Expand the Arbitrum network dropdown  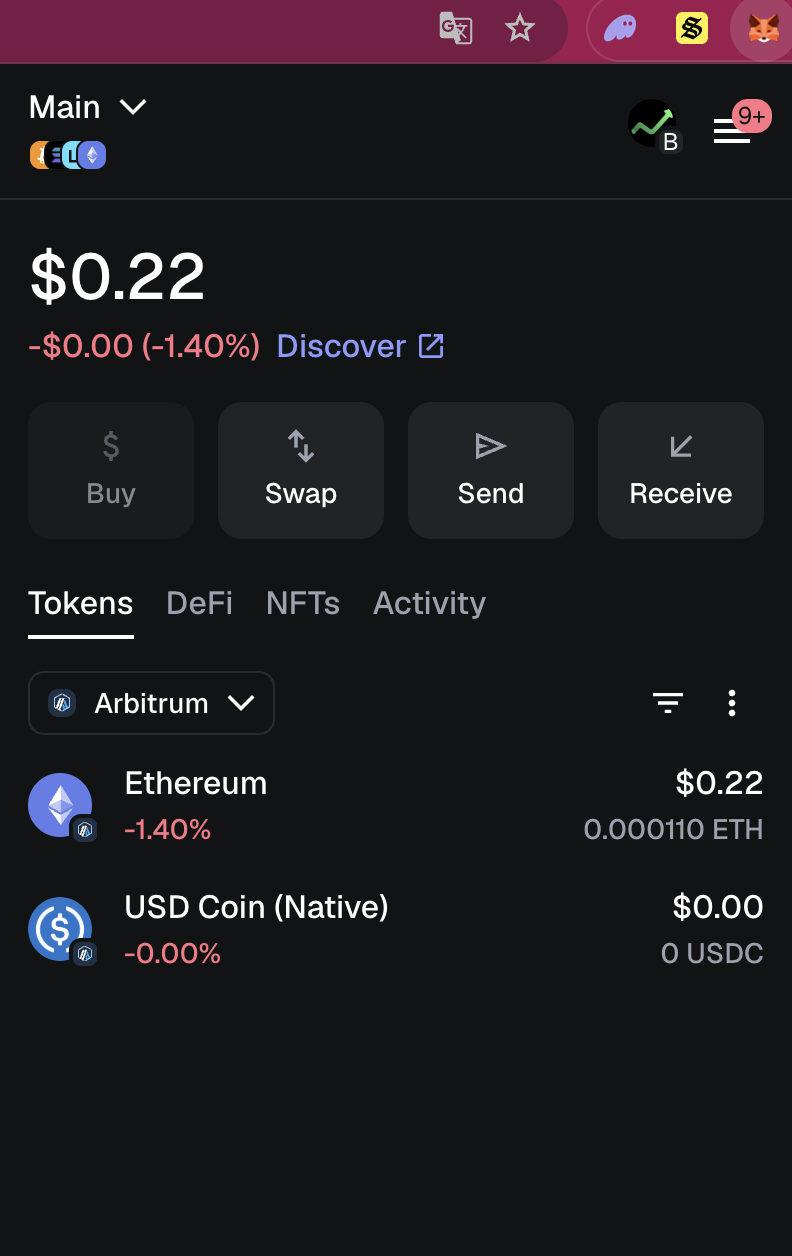coord(151,703)
